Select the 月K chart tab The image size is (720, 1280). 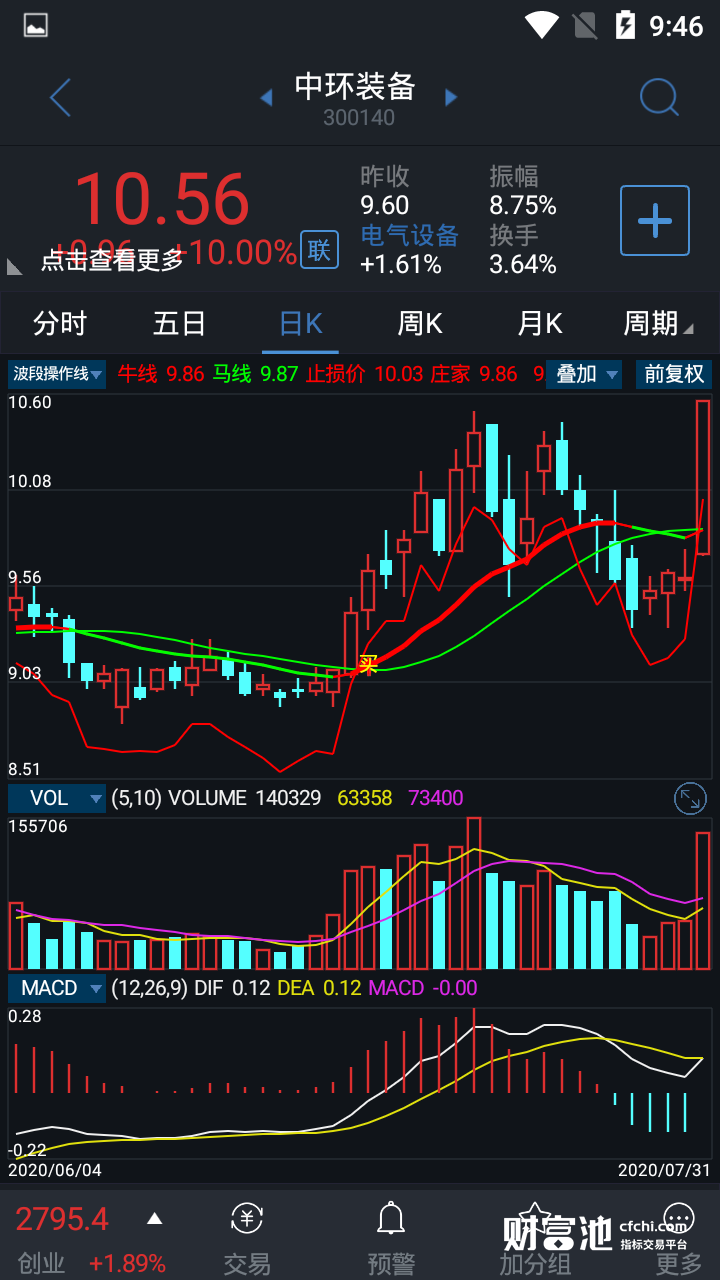click(540, 324)
